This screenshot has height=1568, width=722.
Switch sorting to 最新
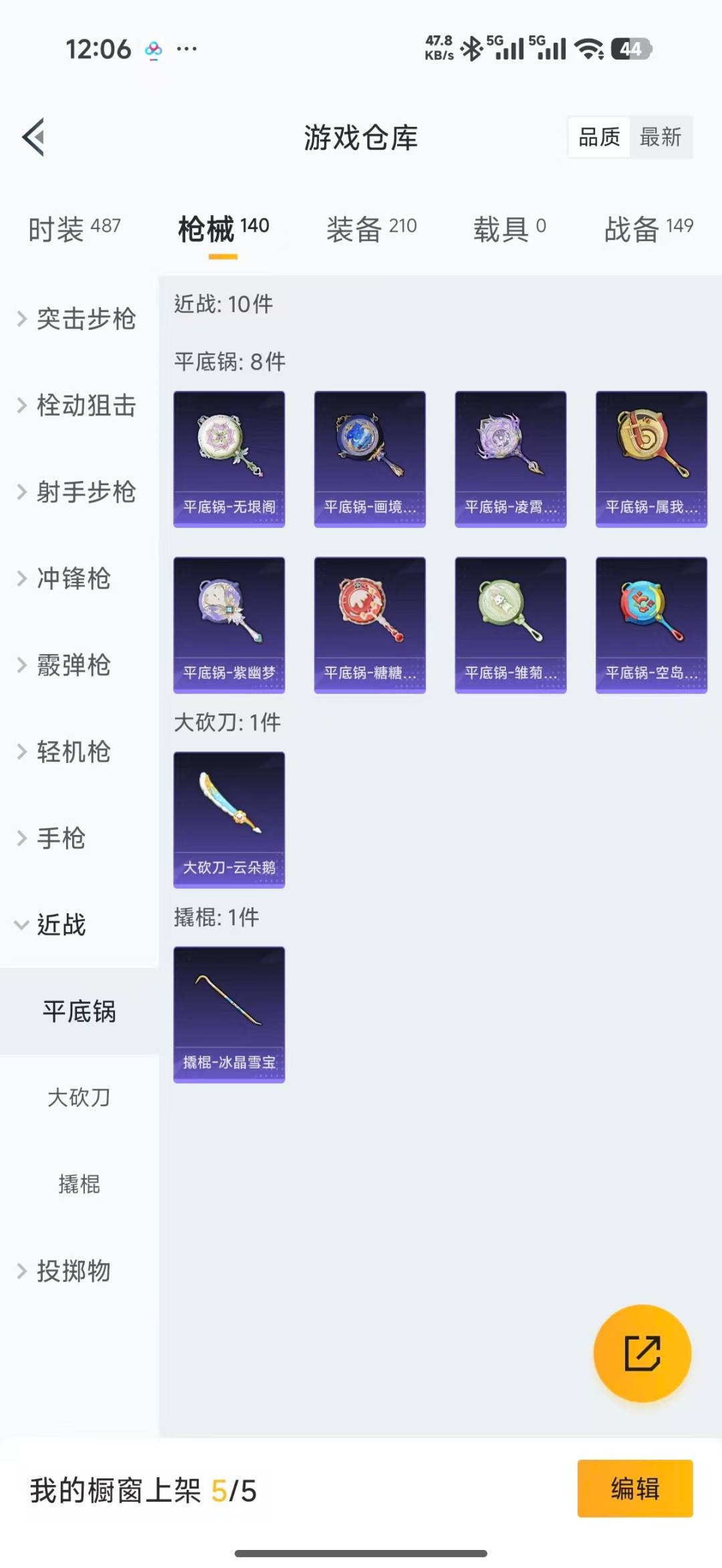pyautogui.click(x=661, y=138)
